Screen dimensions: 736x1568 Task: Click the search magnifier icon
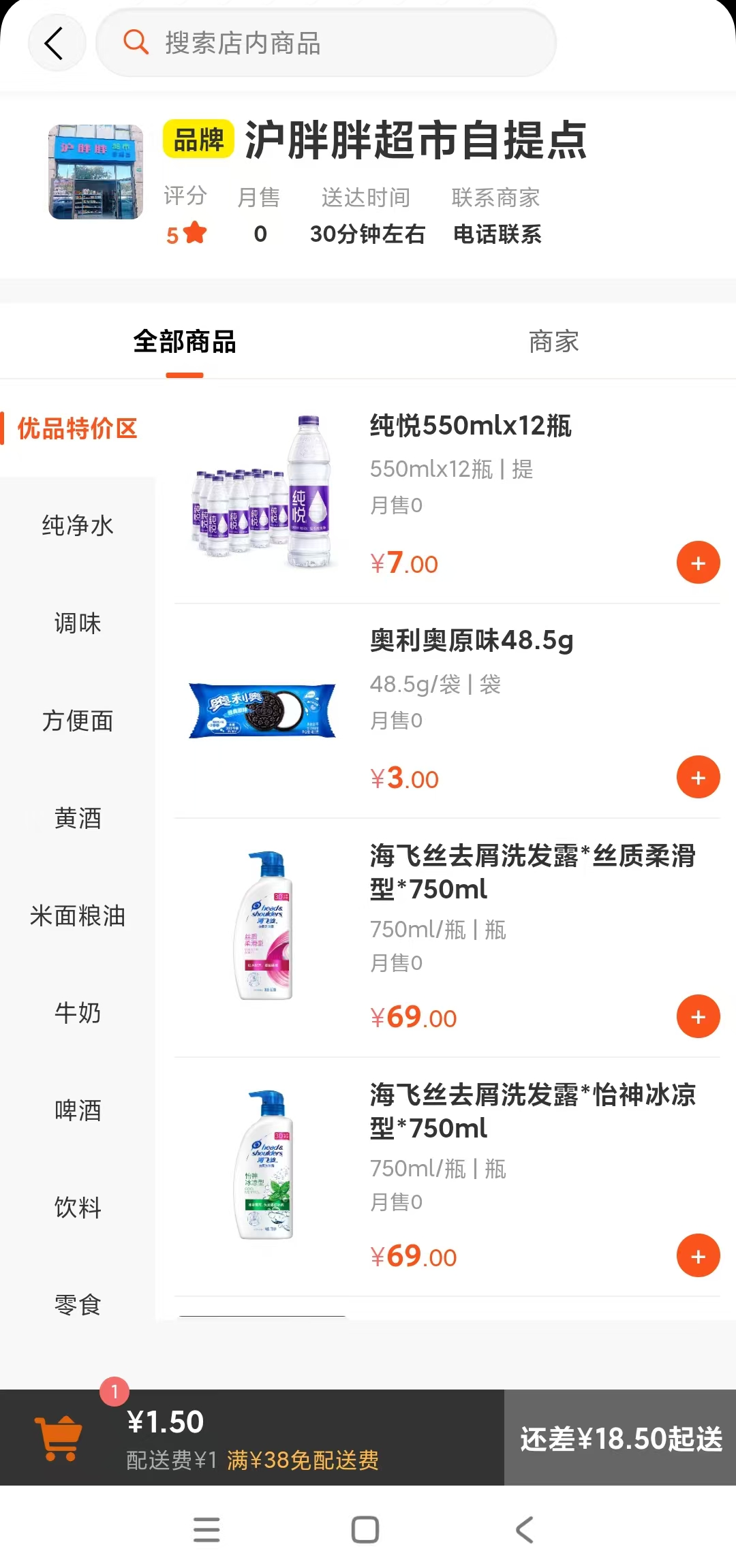[x=135, y=43]
